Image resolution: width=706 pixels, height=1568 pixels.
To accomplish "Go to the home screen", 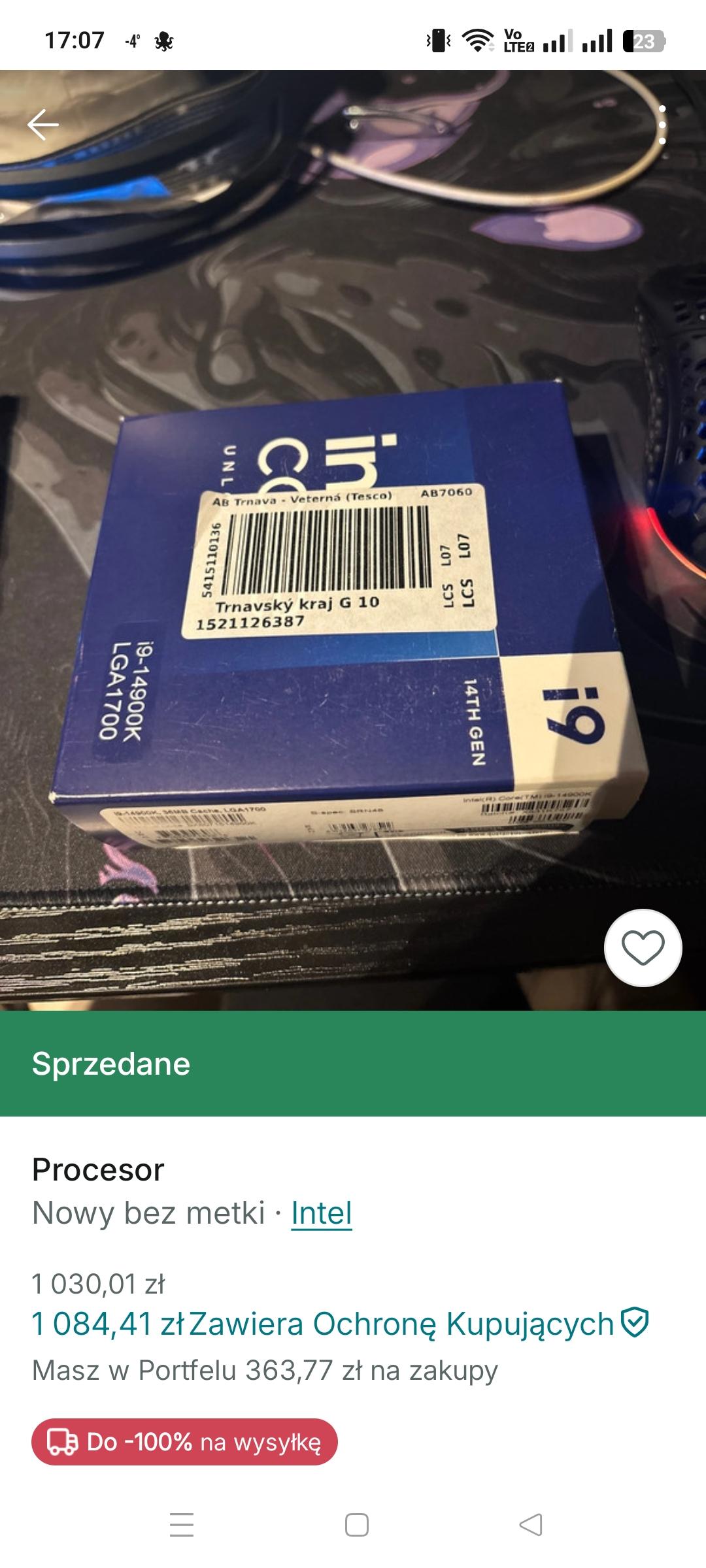I will (356, 1525).
